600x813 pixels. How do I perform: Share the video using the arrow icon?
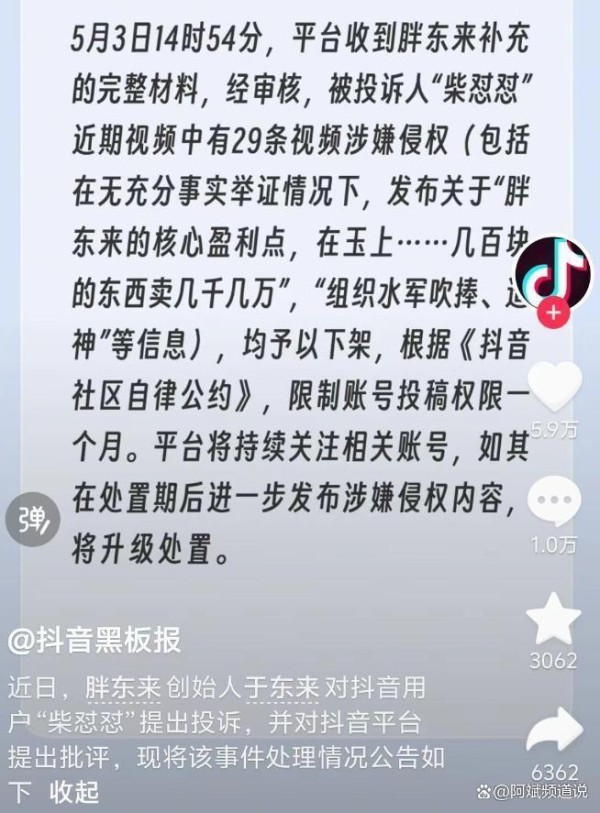553,733
